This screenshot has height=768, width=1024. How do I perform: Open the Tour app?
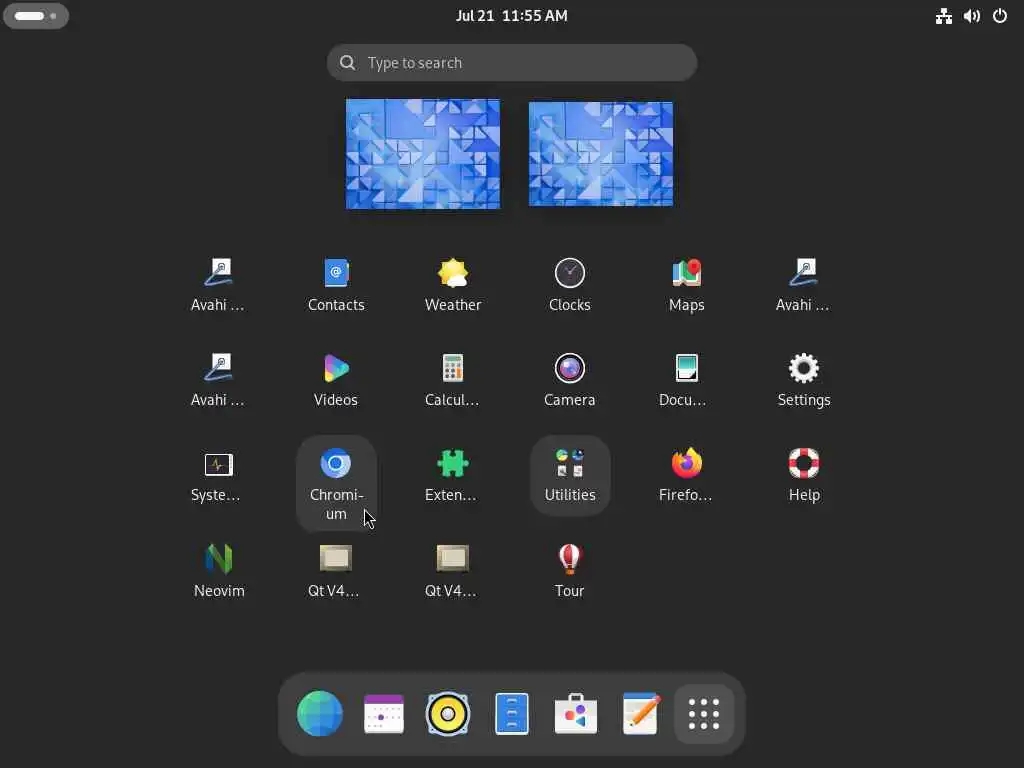pos(570,570)
